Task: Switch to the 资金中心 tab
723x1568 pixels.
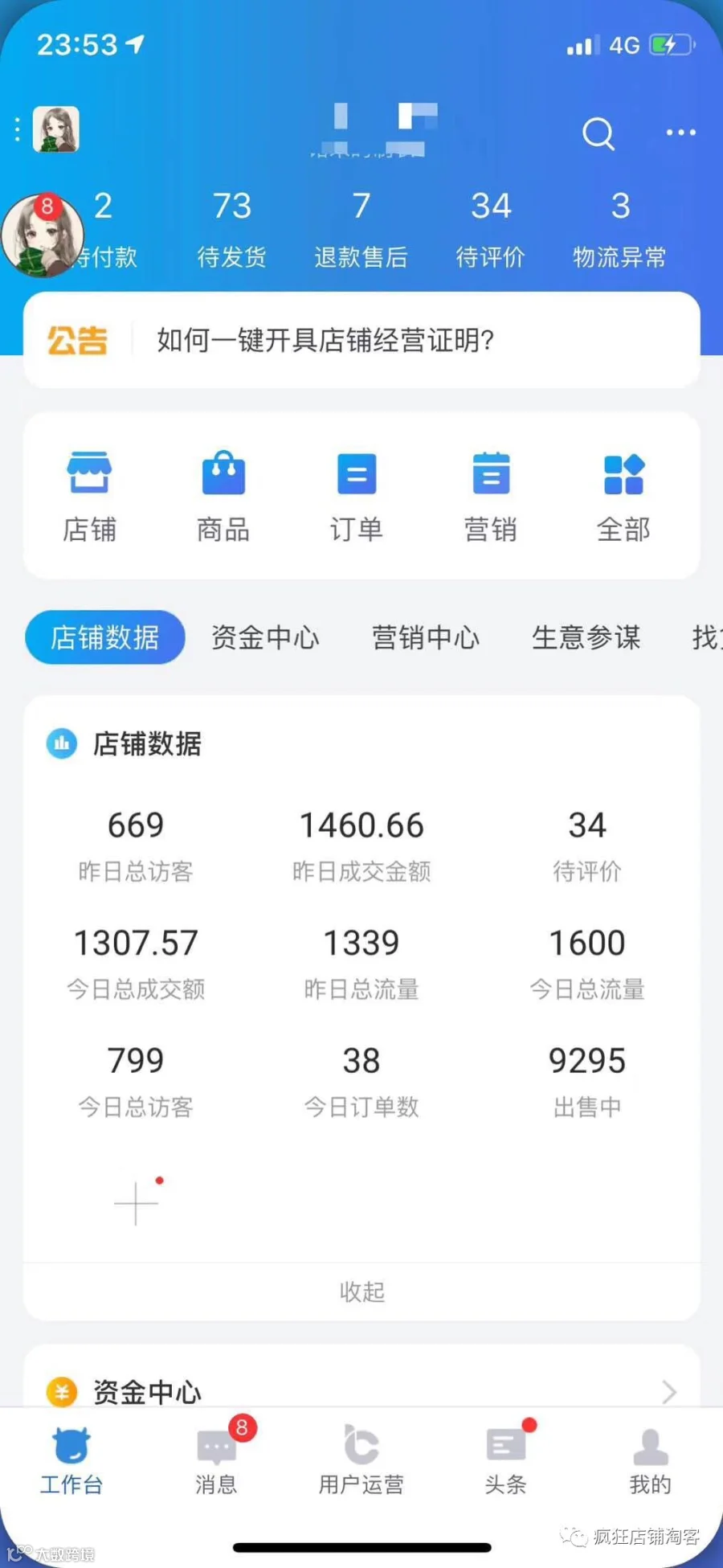Action: tap(265, 637)
